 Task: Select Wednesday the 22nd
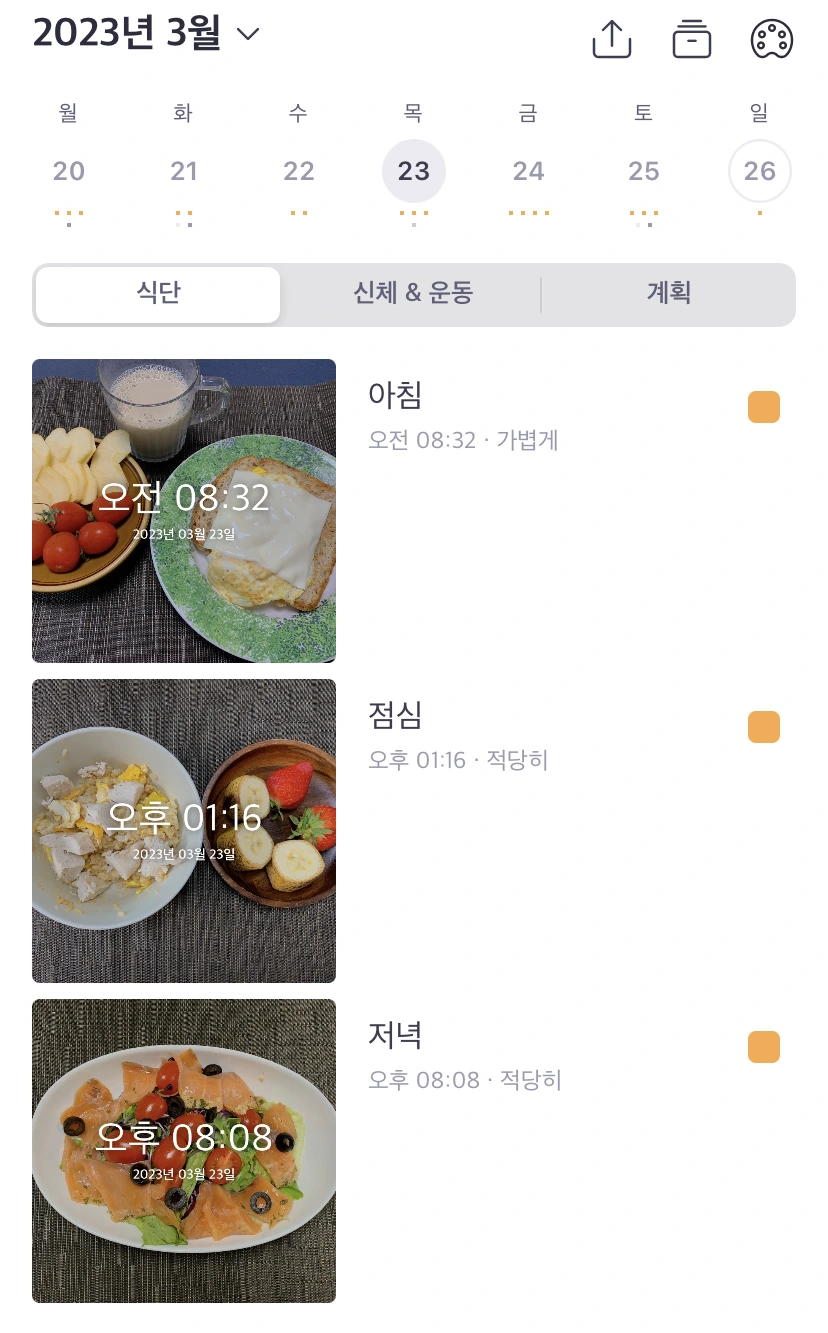click(x=299, y=171)
